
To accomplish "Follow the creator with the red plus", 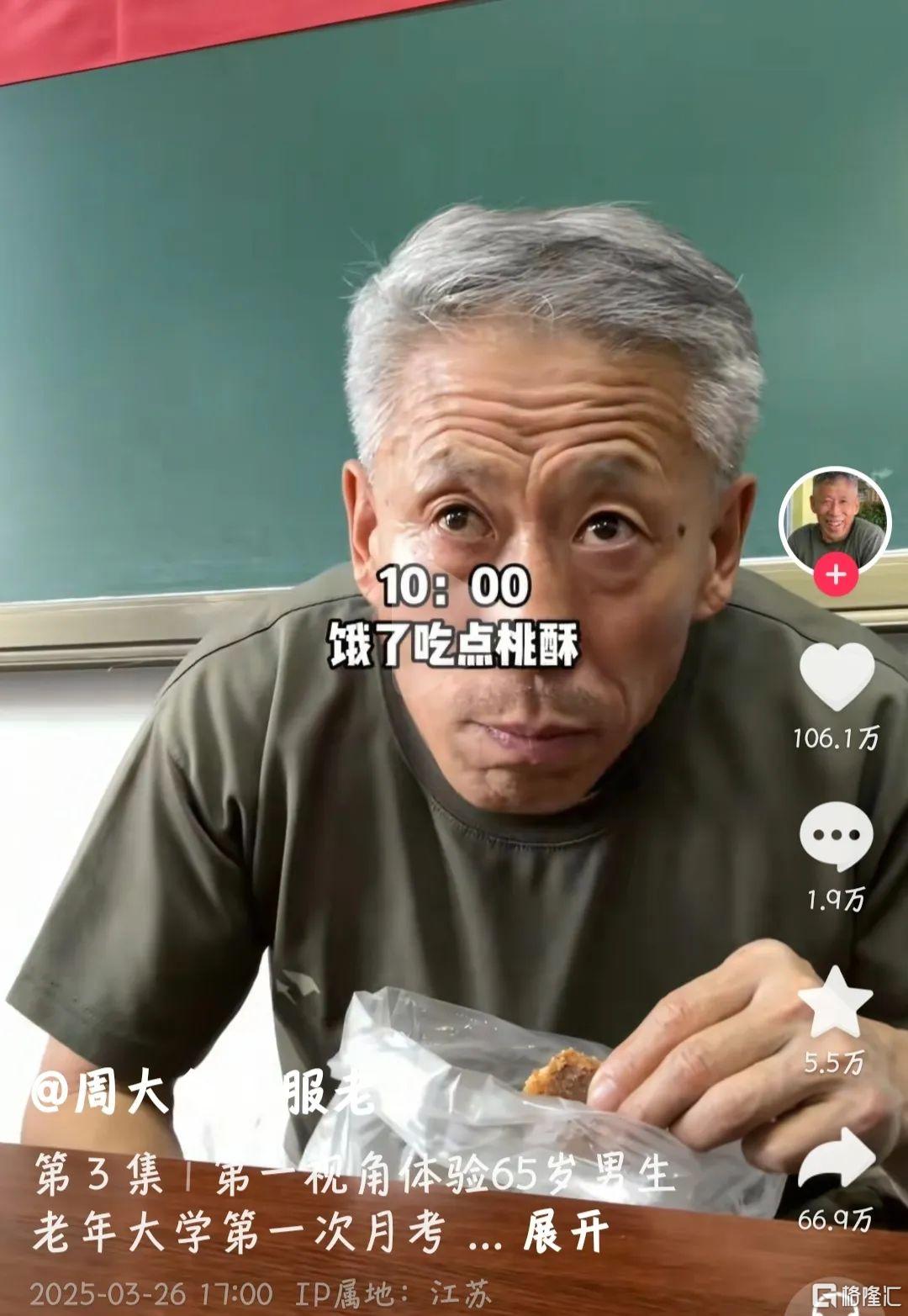I will [835, 575].
